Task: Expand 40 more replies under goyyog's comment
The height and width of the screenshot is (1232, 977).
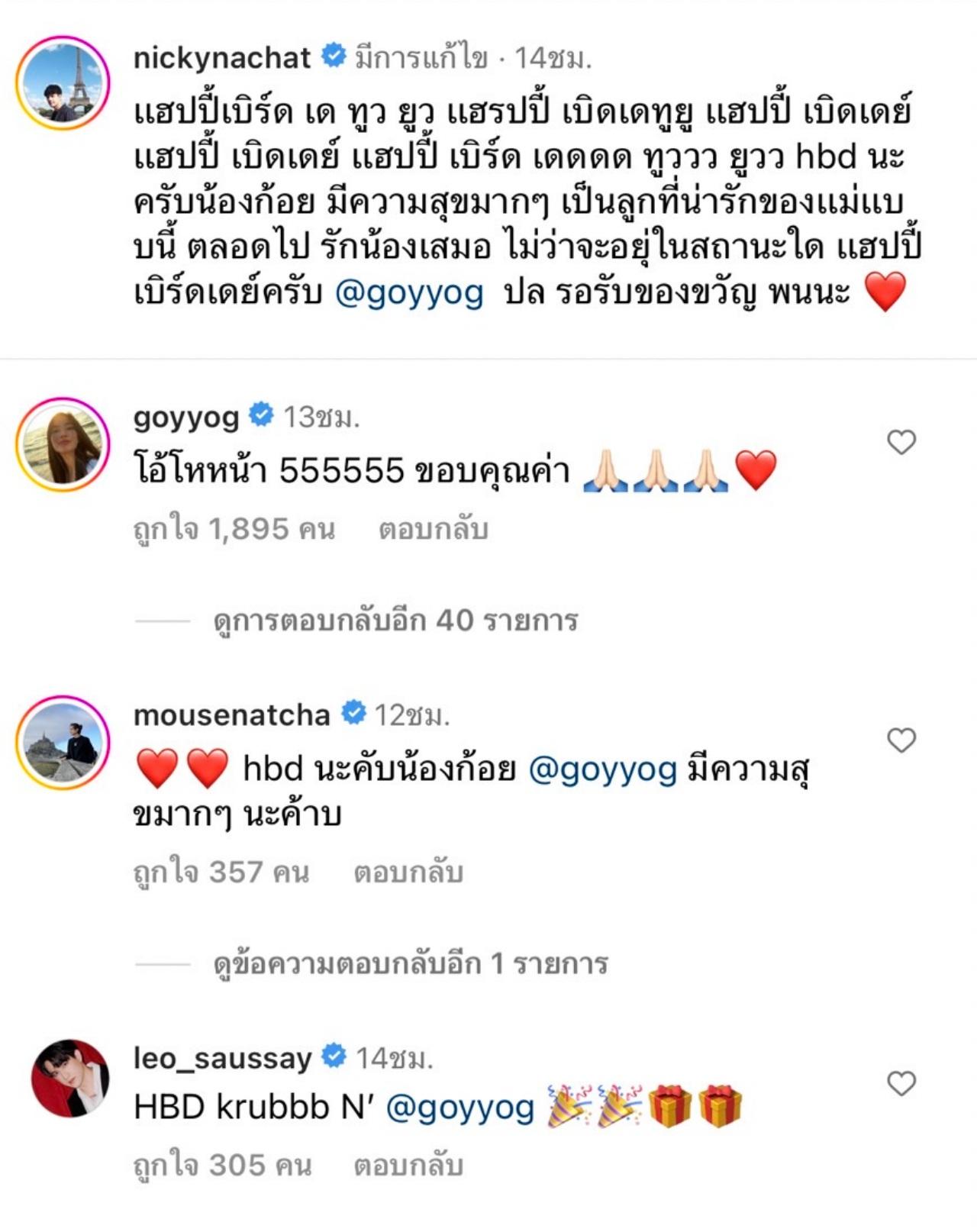Action: point(395,621)
